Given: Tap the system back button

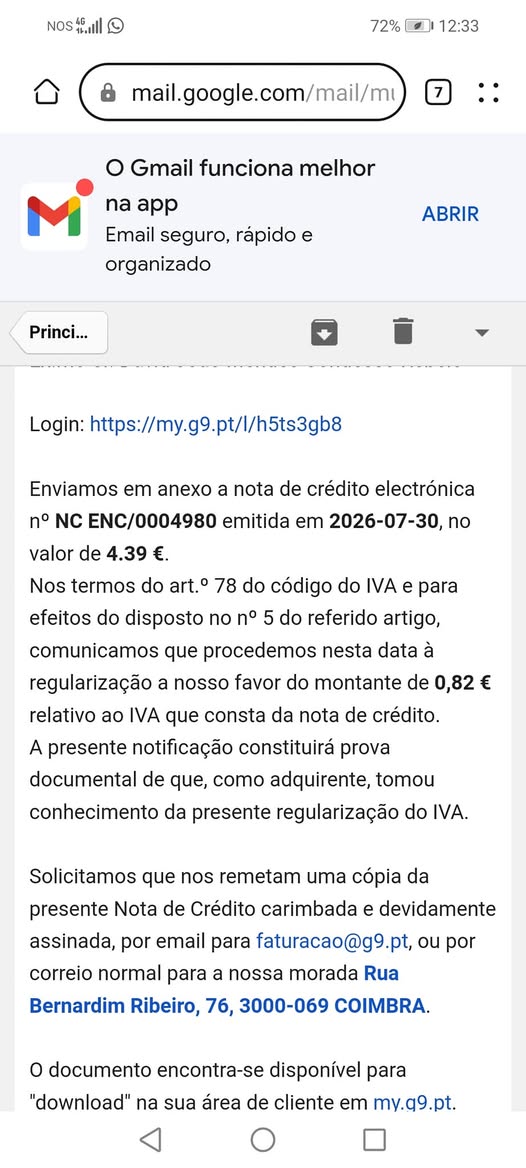Looking at the screenshot, I should coord(150,1139).
